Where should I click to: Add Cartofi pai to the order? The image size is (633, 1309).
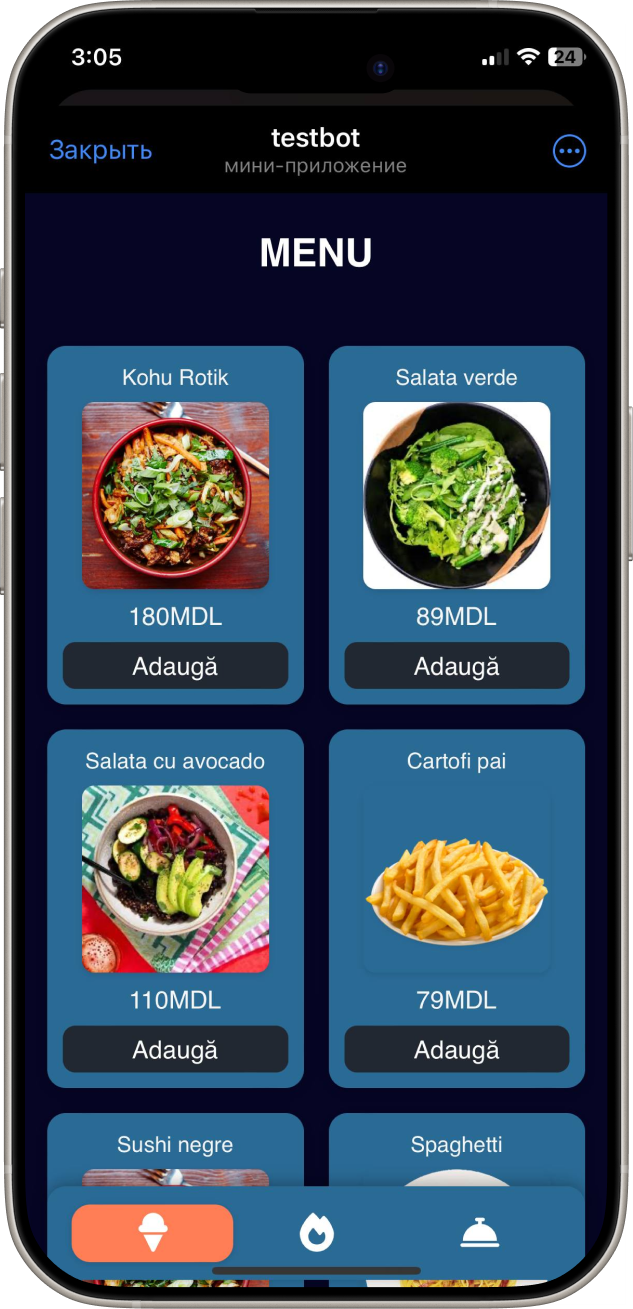[457, 1050]
